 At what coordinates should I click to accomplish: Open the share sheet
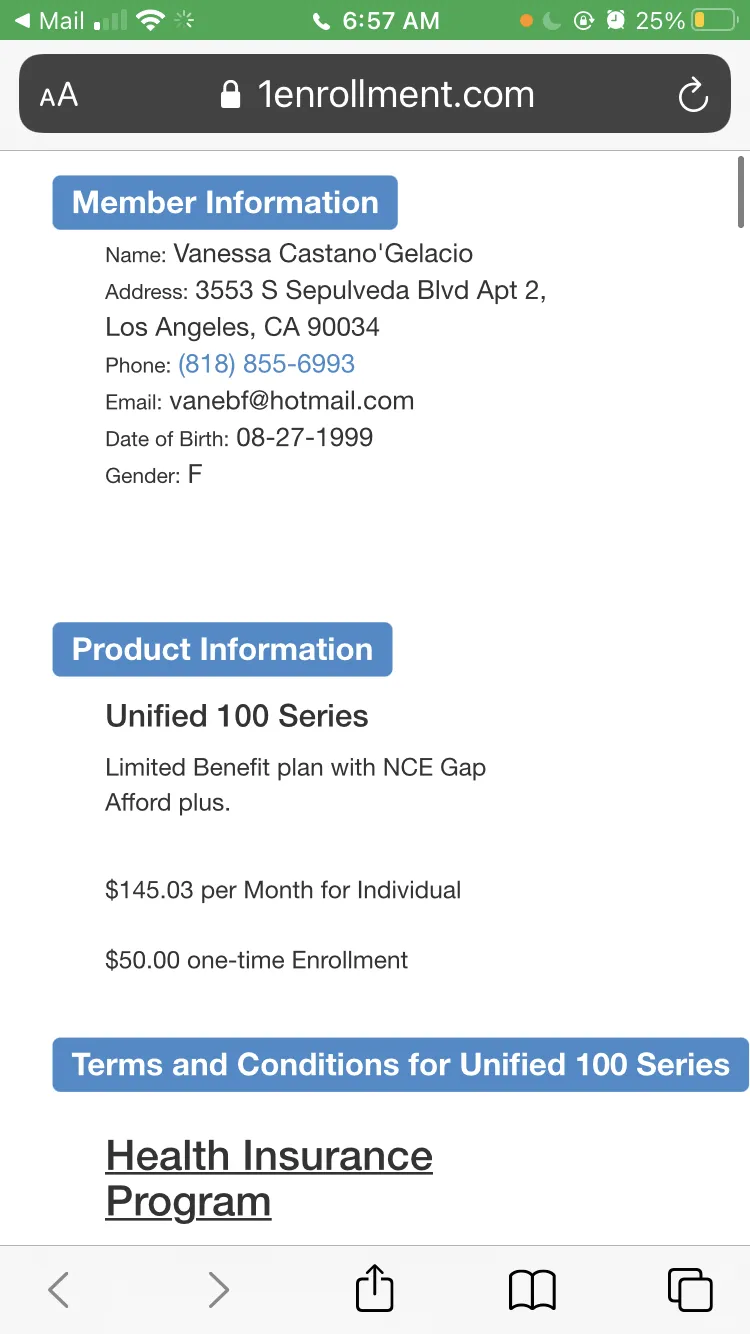[375, 1287]
